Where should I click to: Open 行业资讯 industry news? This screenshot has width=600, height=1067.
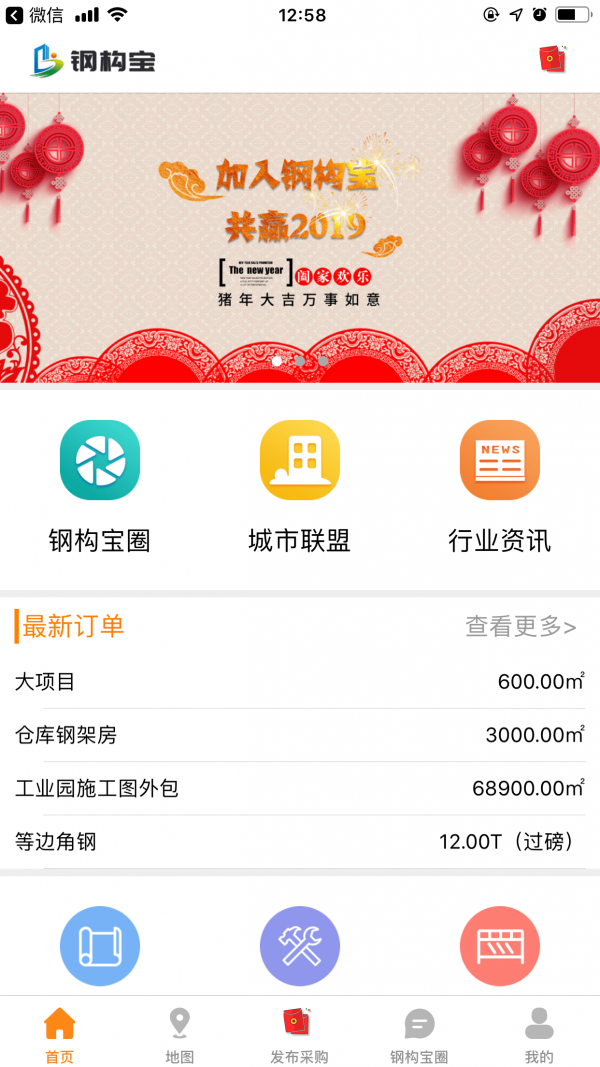(500, 460)
